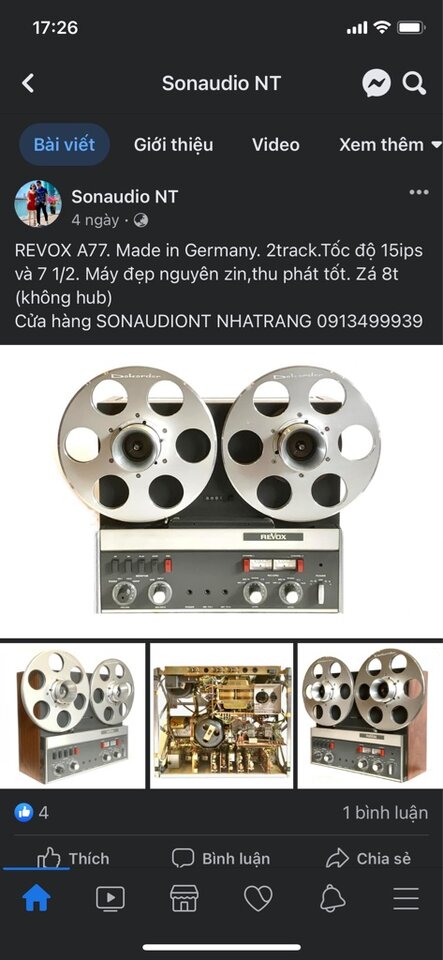Open the notifications bell

pyautogui.click(x=332, y=899)
